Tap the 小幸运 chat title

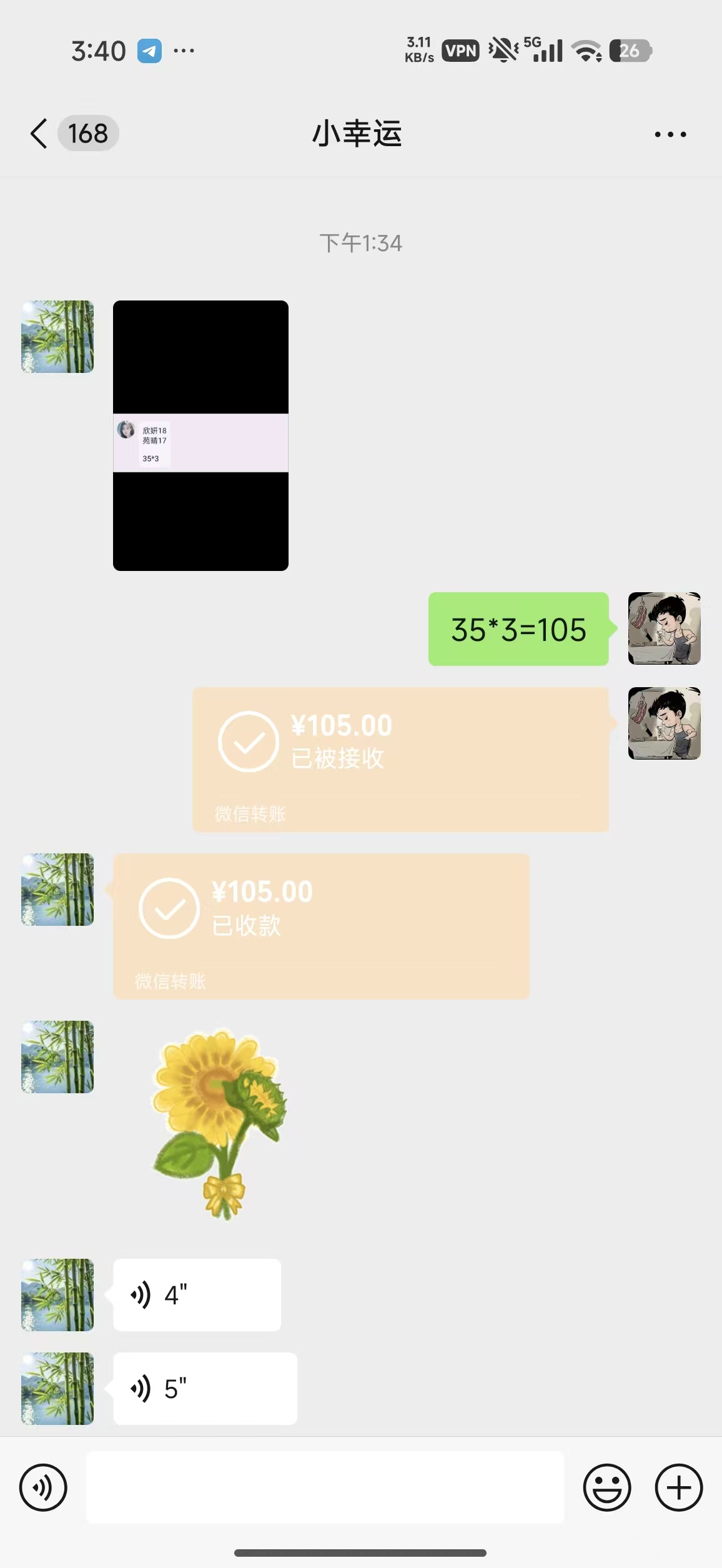pyautogui.click(x=357, y=133)
